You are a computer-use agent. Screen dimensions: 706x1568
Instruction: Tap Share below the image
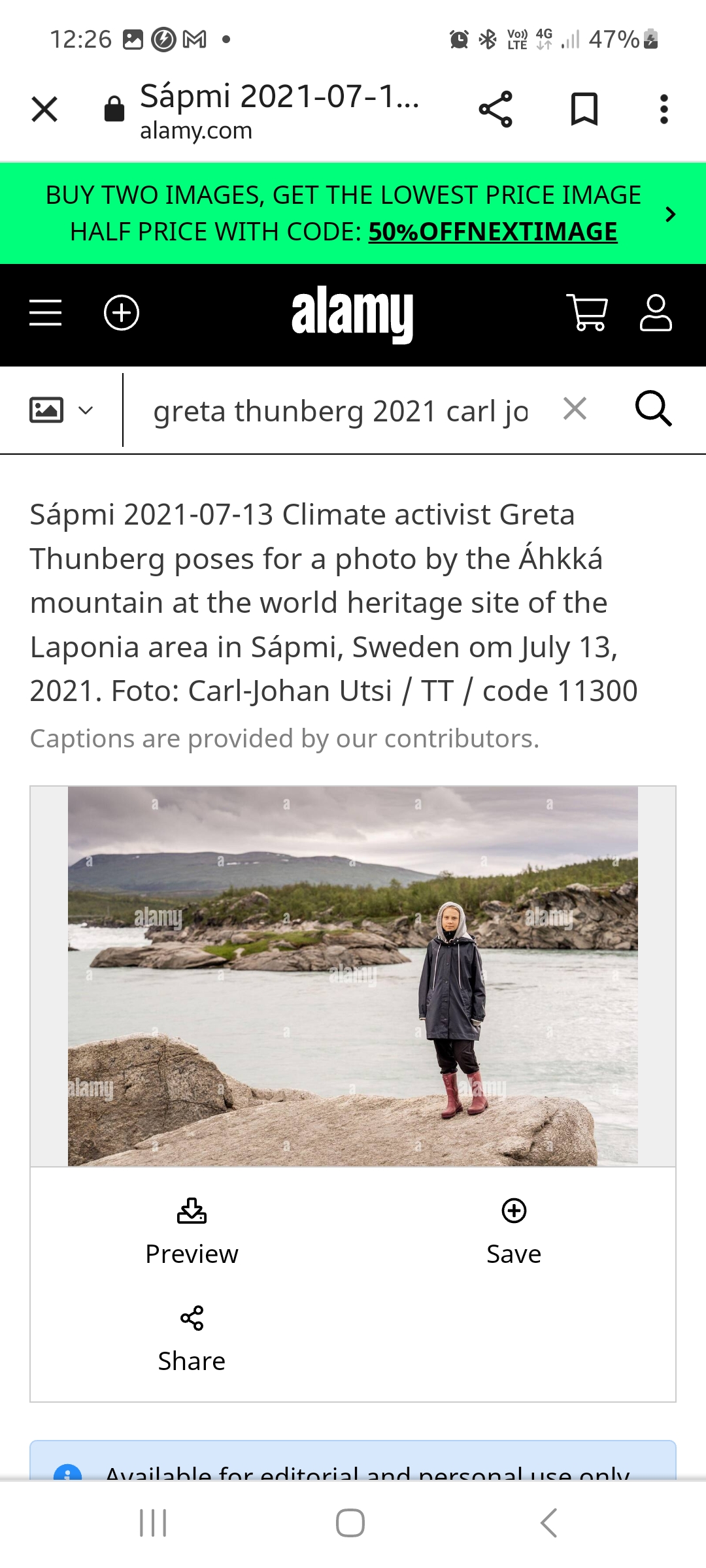click(192, 1338)
